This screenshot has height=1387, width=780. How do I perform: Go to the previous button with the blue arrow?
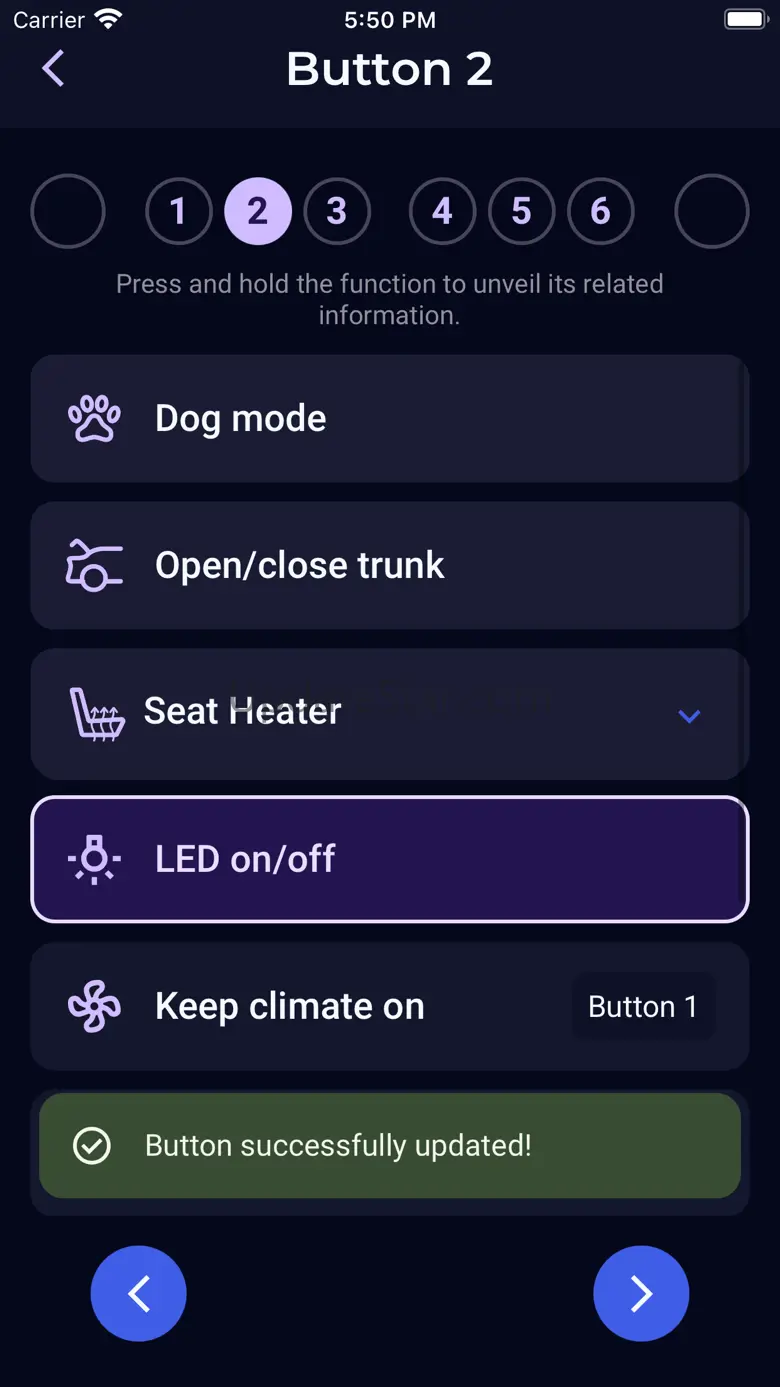tap(139, 1293)
